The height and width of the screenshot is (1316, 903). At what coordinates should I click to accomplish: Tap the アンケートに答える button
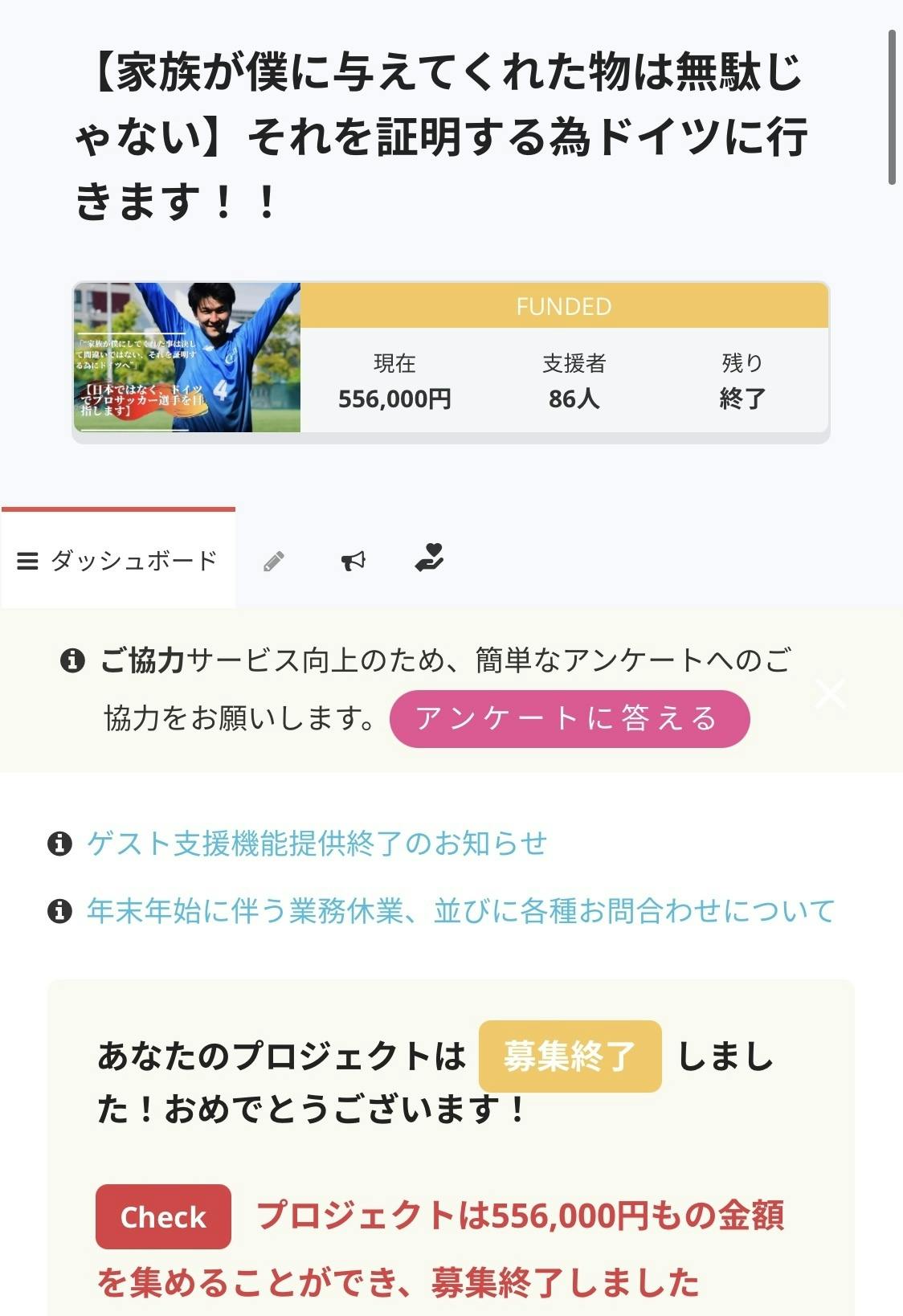[x=569, y=718]
